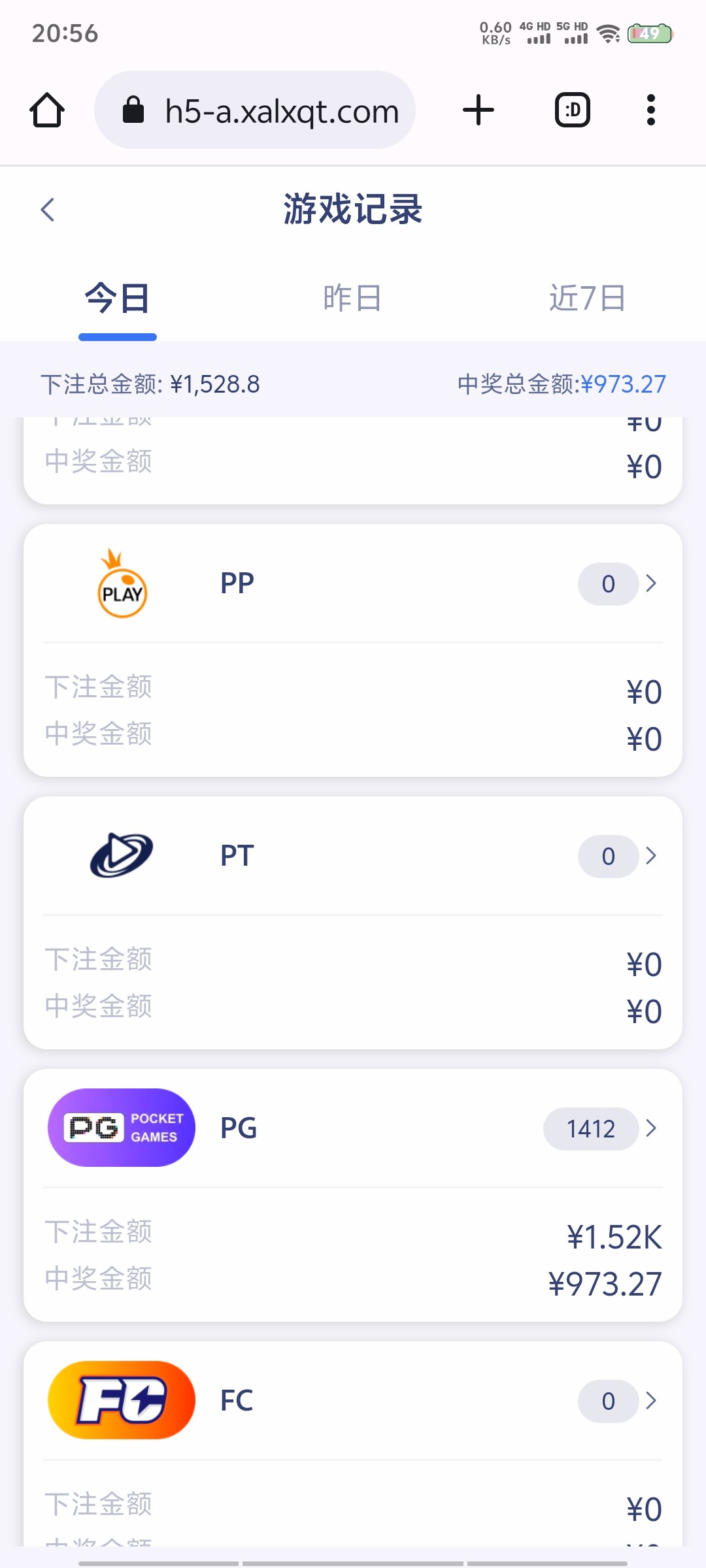Image resolution: width=706 pixels, height=1568 pixels.
Task: Open the browser tab switcher
Action: click(573, 110)
